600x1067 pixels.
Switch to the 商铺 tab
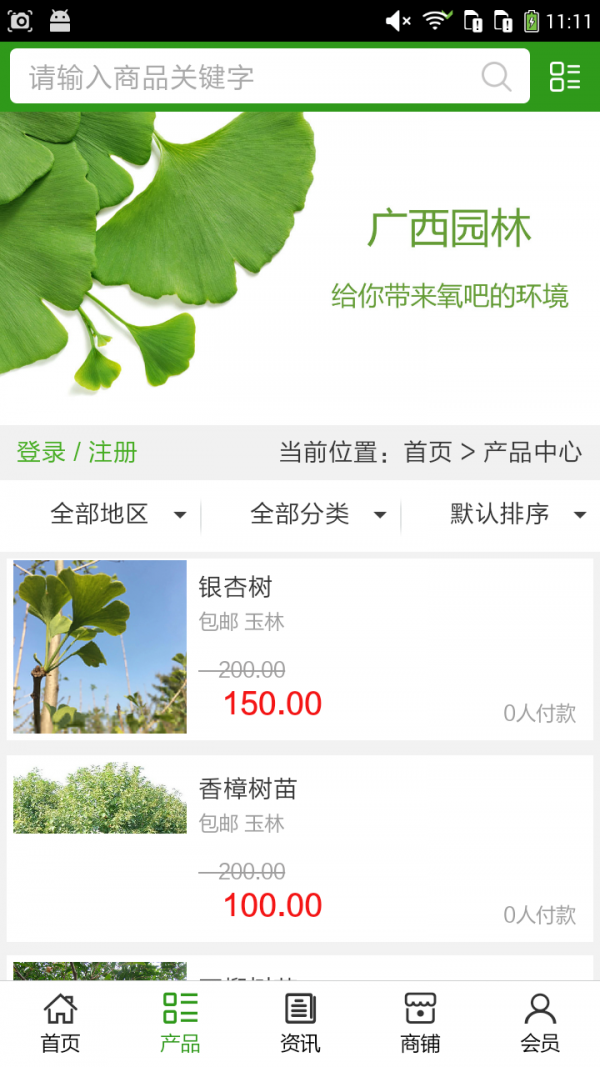pyautogui.click(x=420, y=1023)
